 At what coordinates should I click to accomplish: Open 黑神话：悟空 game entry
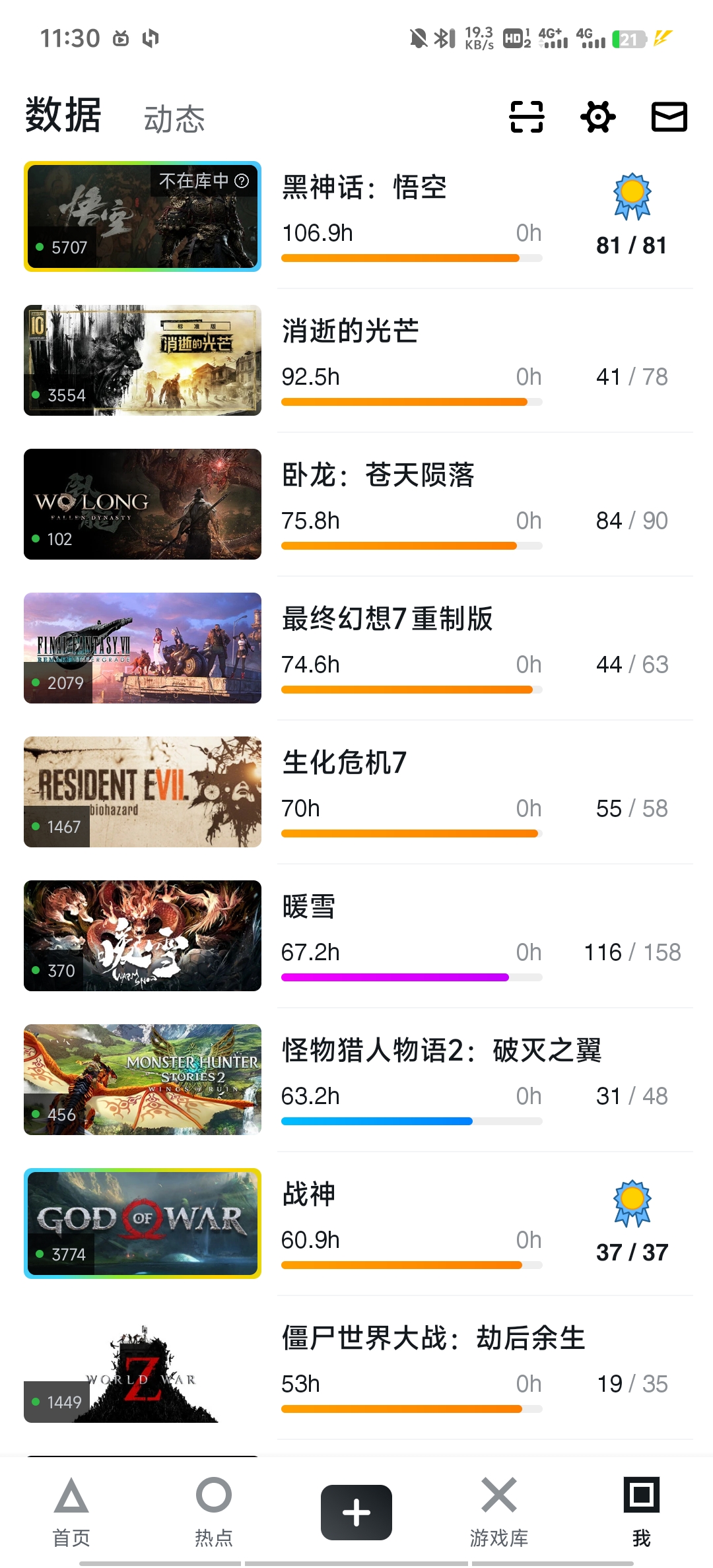[x=364, y=188]
